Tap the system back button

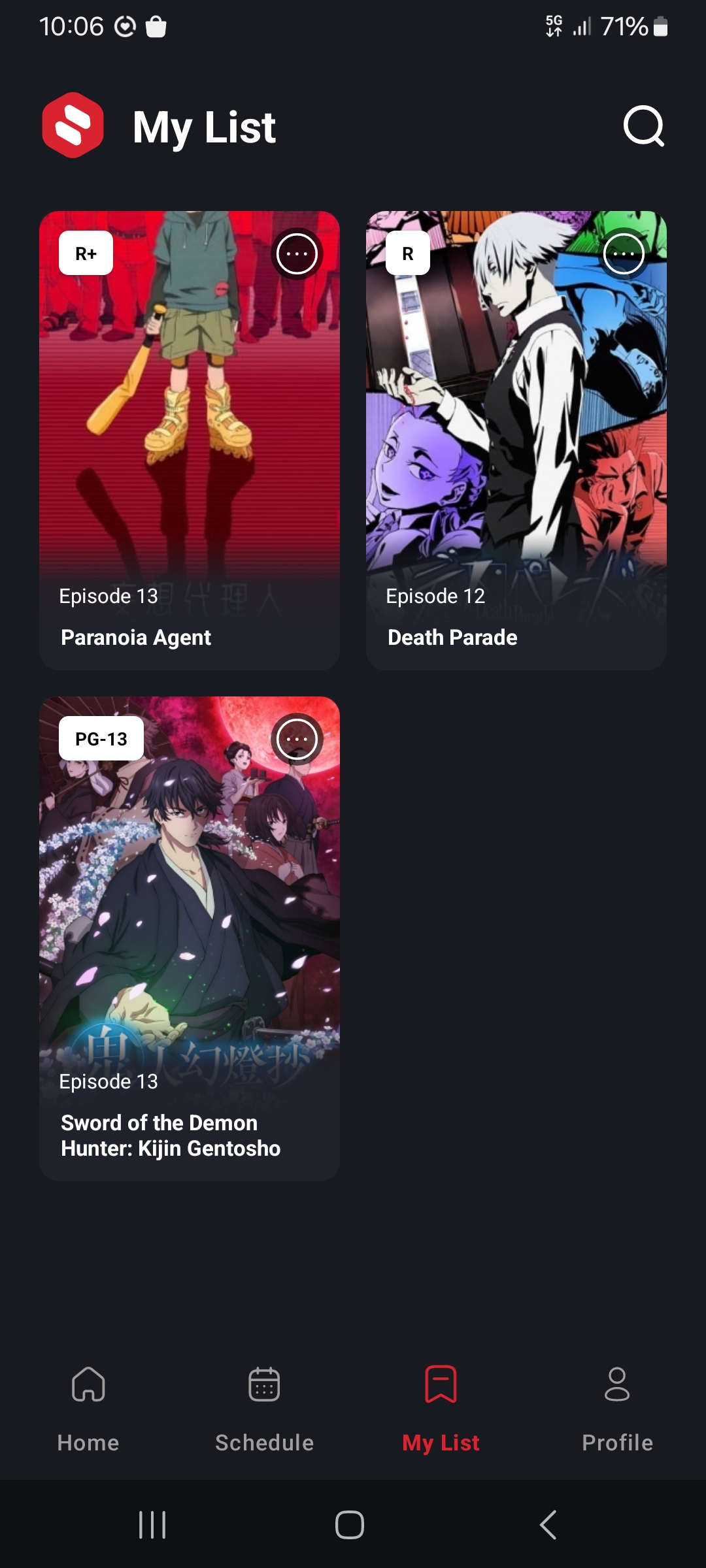[548, 1525]
